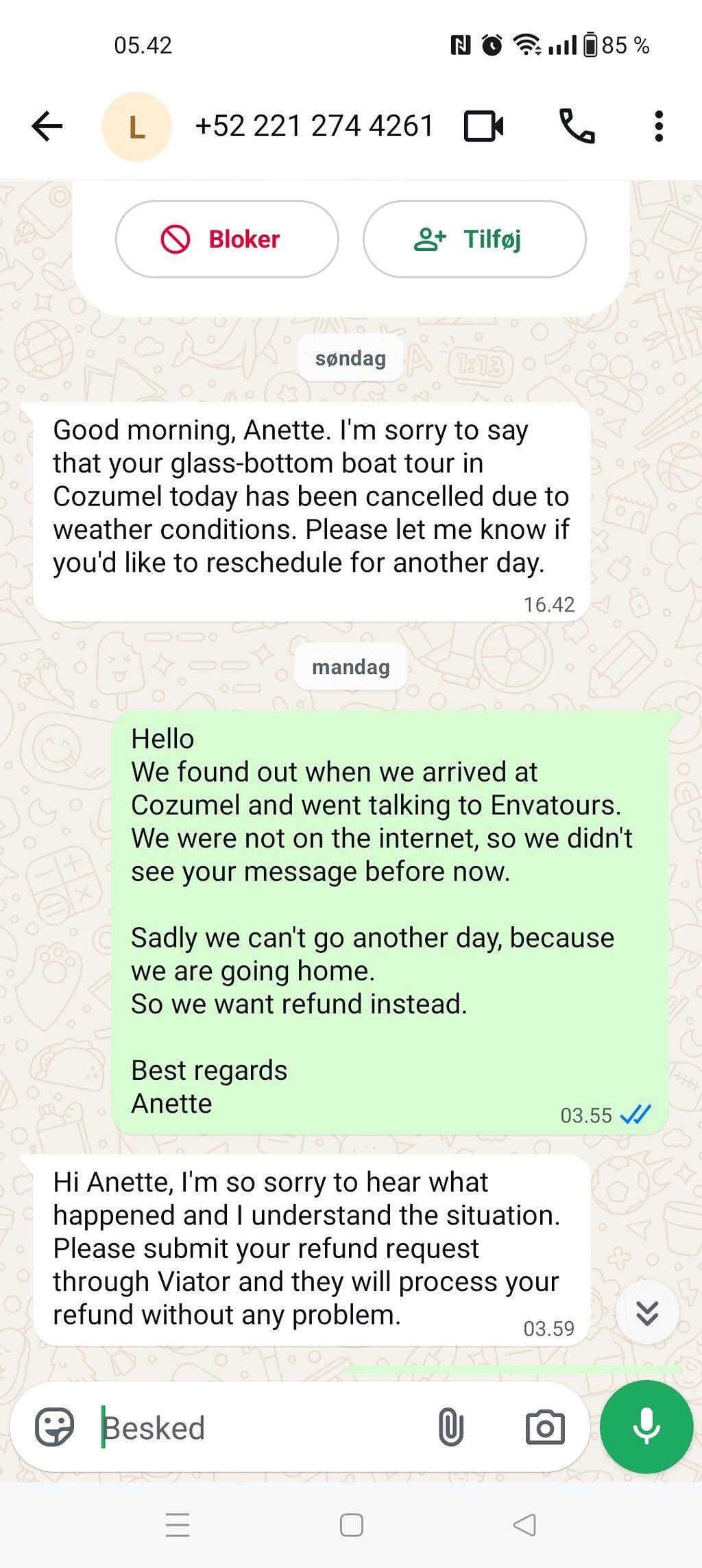Tap Tilføj to add contact

(x=474, y=239)
